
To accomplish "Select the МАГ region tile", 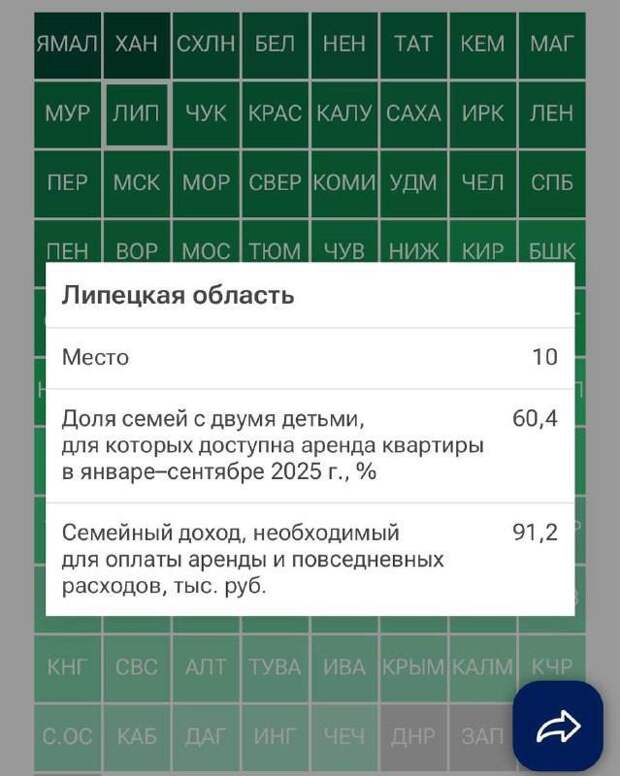I will tap(551, 45).
